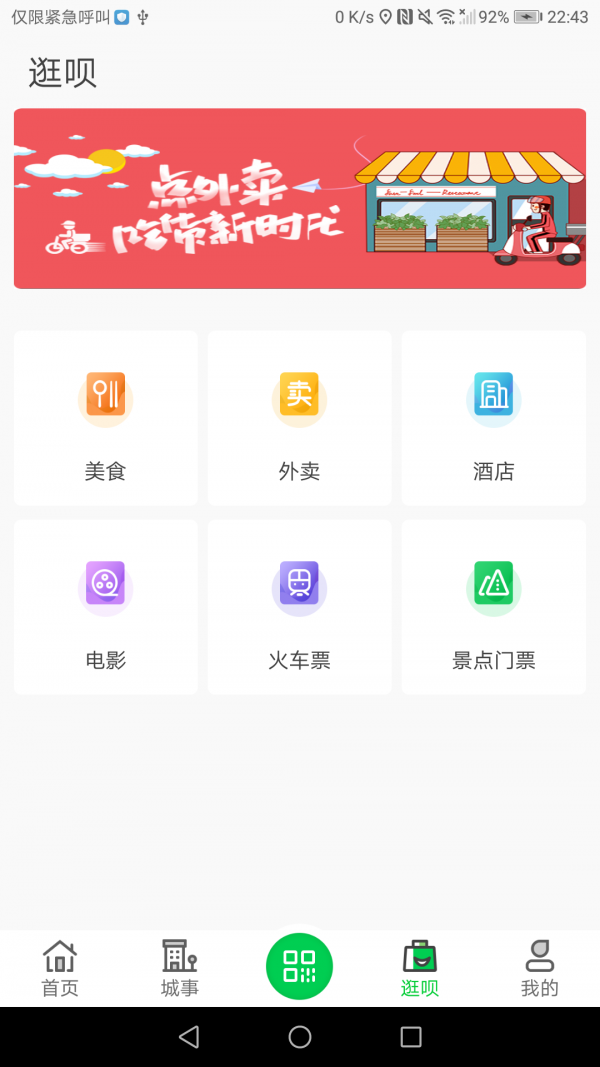Select the 逛呗 tab
Viewport: 600px width, 1067px height.
(420, 968)
